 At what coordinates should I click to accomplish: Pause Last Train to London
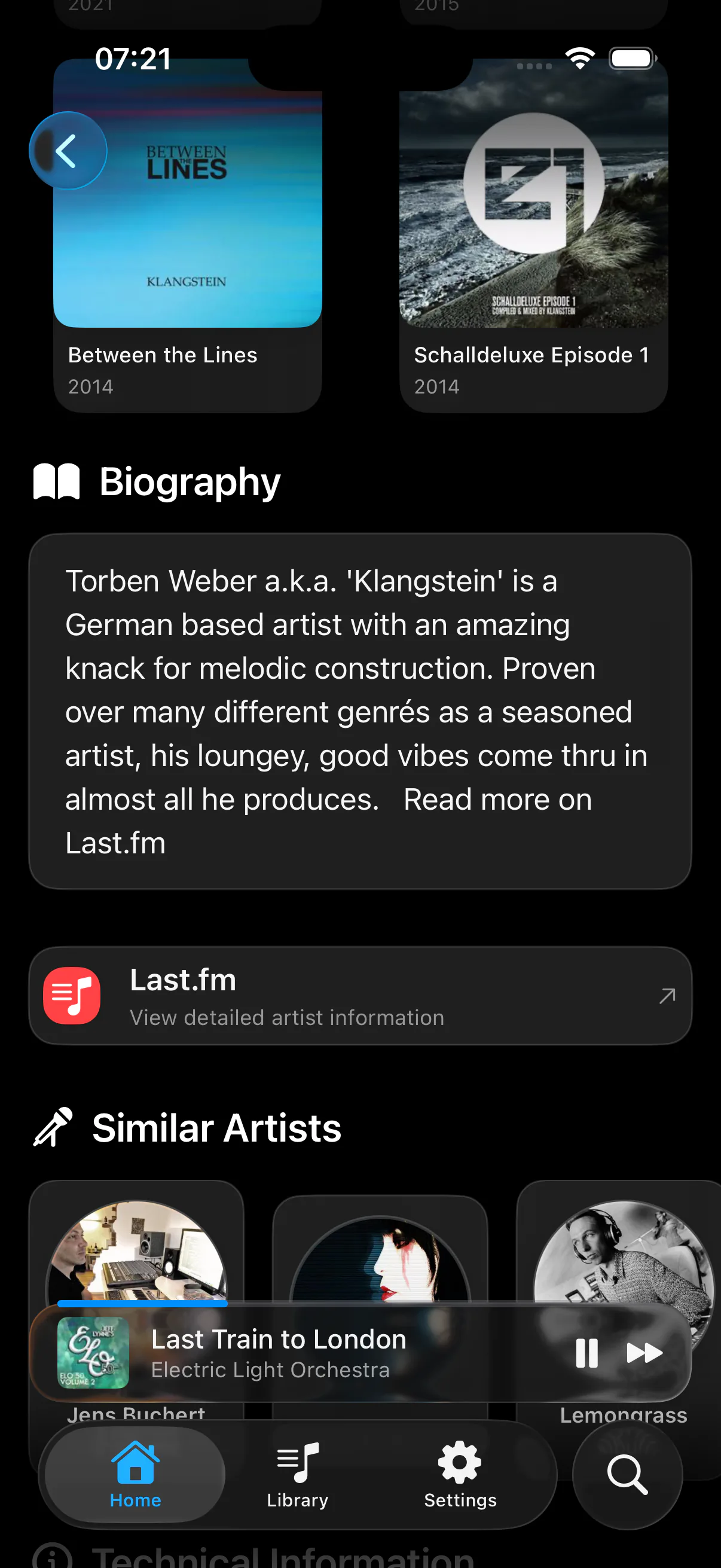coord(586,1353)
